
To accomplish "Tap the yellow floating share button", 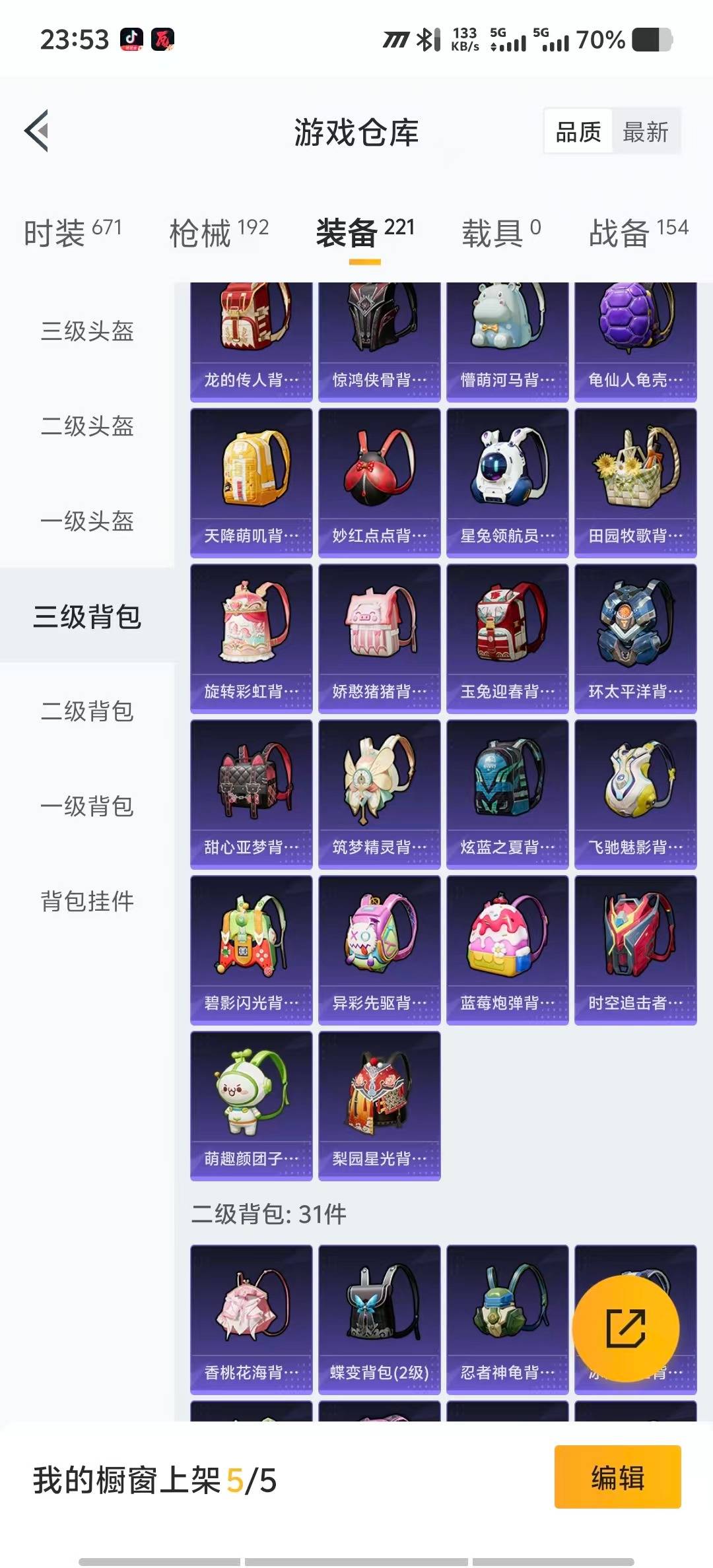I will (x=625, y=1328).
